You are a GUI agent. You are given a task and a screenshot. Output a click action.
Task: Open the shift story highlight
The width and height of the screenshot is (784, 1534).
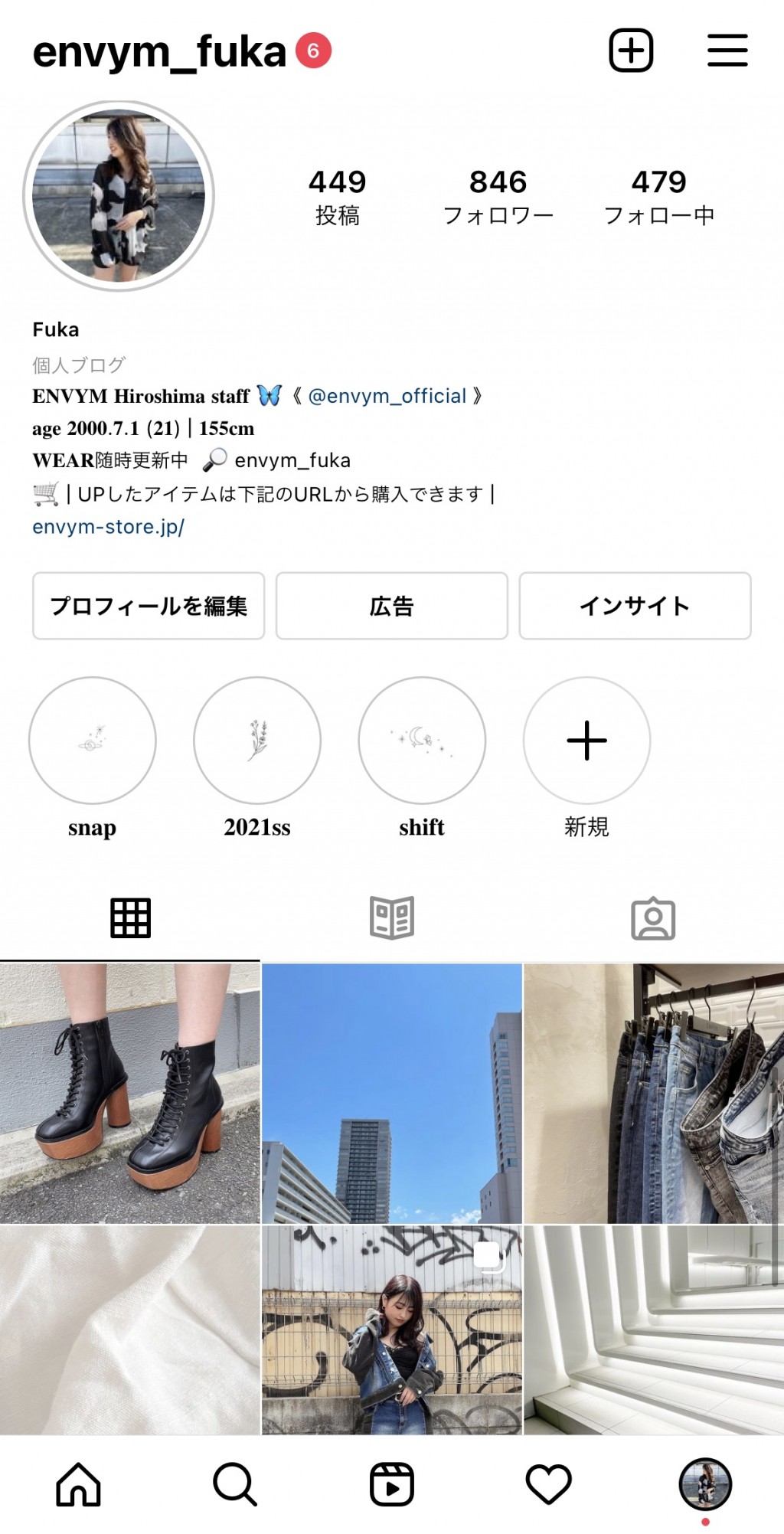coord(422,740)
